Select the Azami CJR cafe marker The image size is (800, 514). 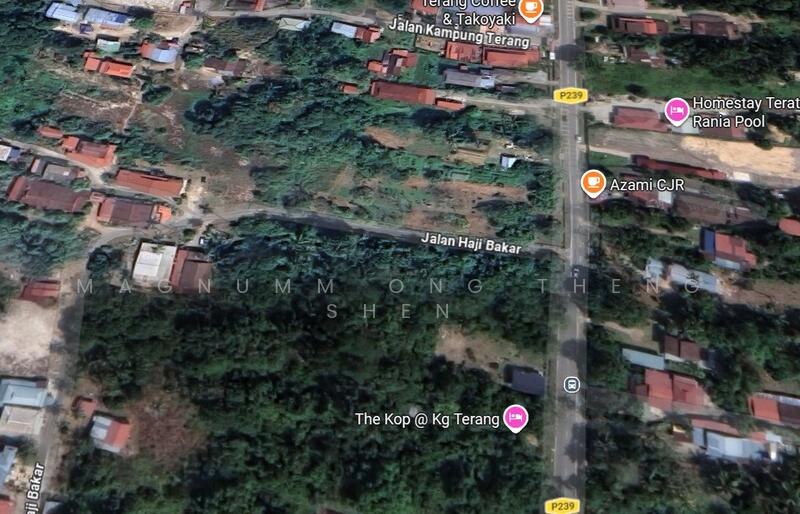click(x=593, y=183)
